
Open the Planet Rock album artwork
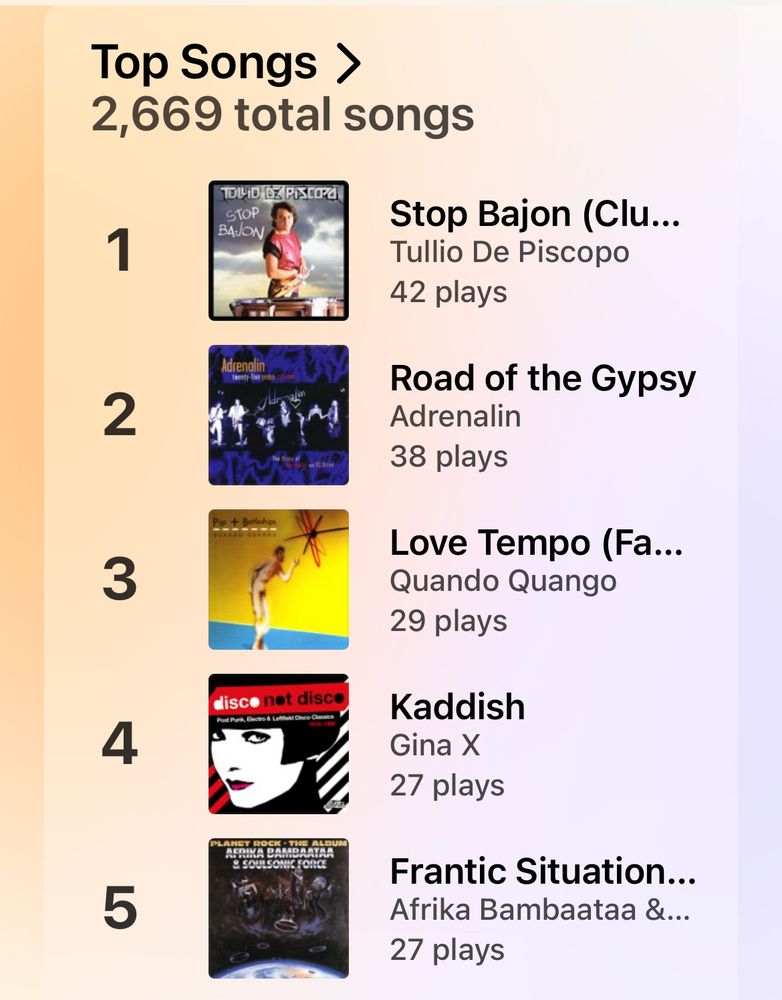278,906
